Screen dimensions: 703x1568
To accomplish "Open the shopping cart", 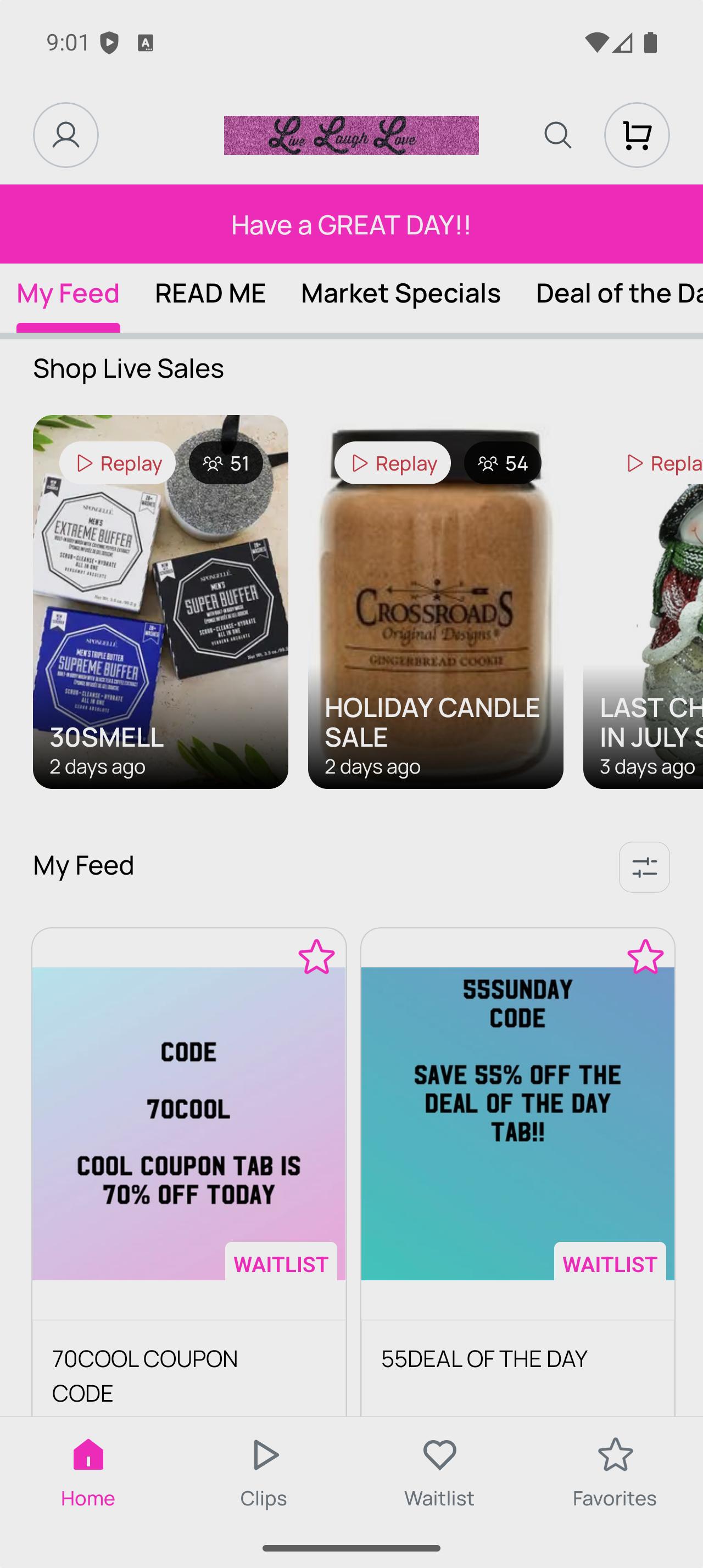I will tap(637, 135).
